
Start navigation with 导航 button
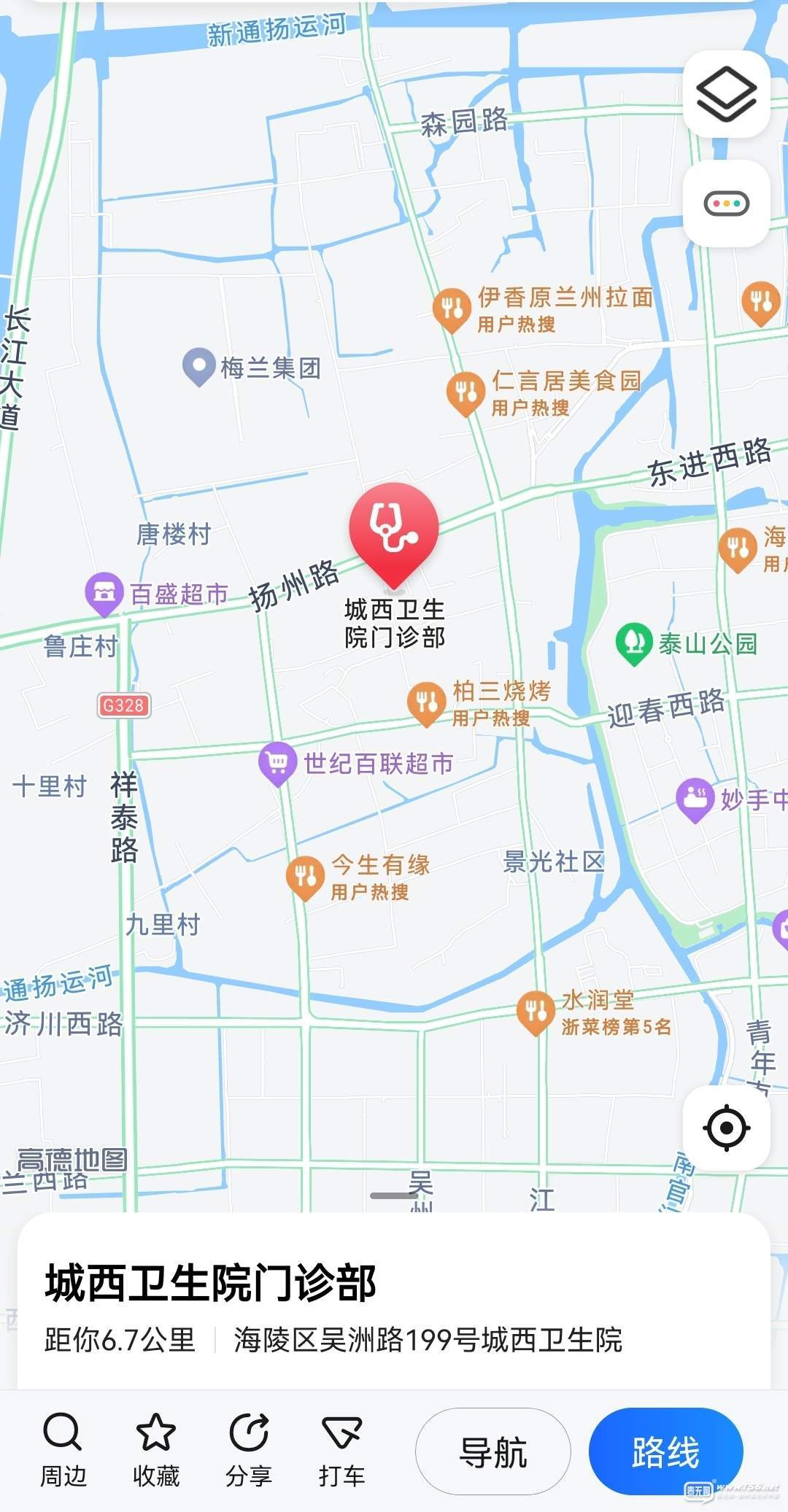(493, 1451)
